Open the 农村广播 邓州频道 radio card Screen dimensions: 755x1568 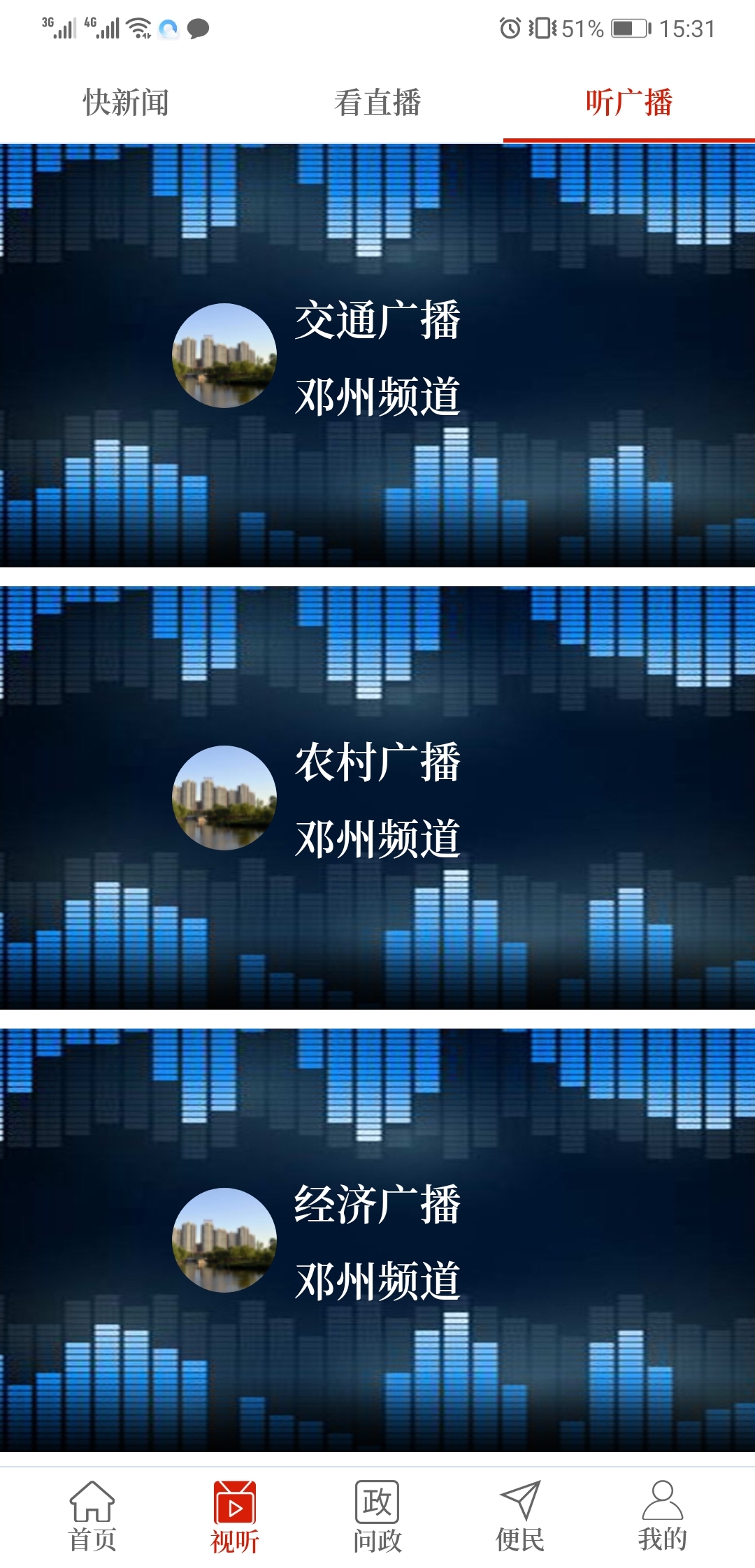pyautogui.click(x=377, y=798)
